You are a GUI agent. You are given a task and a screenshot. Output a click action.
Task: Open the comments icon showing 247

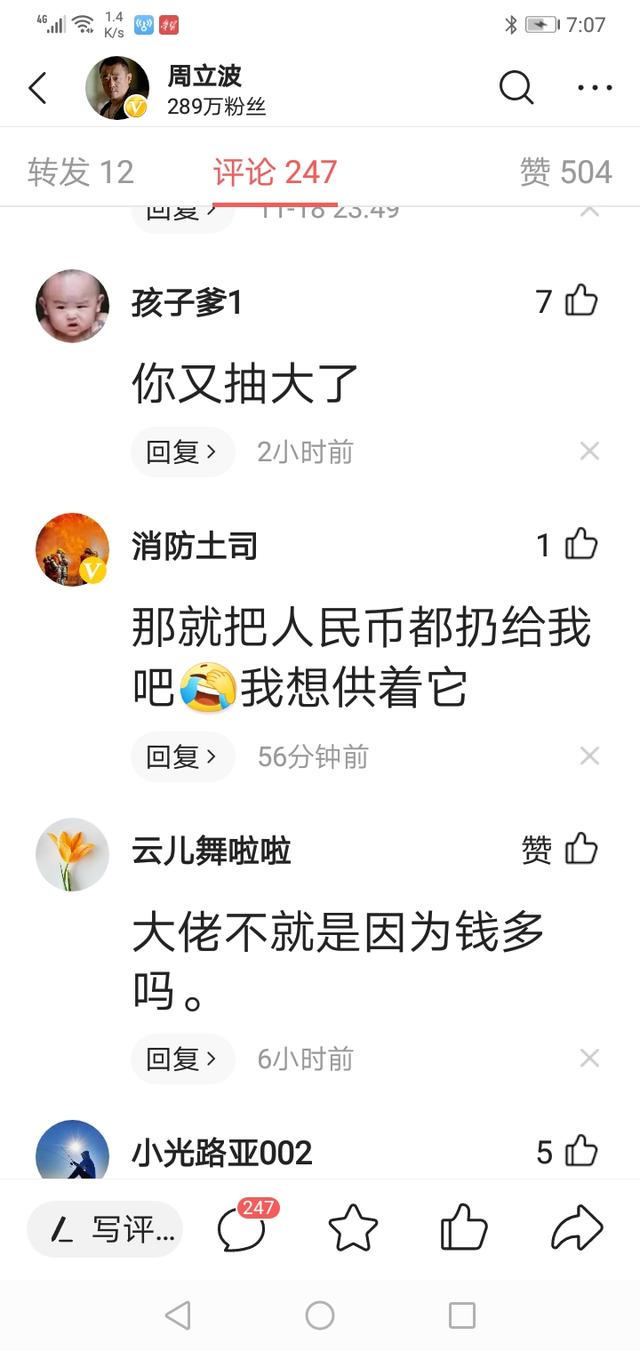click(241, 1229)
